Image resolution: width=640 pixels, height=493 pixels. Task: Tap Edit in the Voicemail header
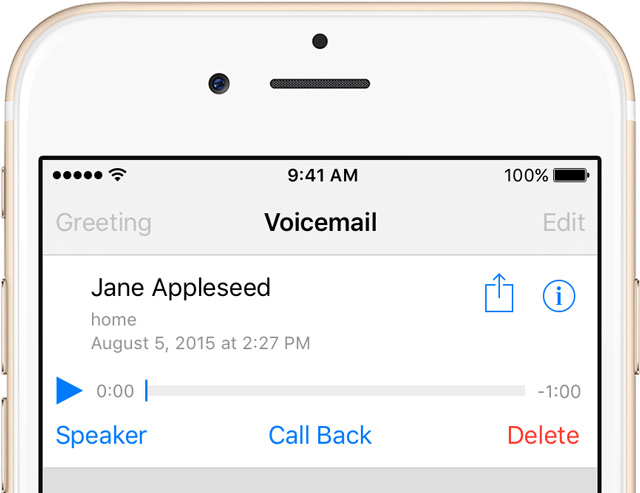tap(563, 222)
